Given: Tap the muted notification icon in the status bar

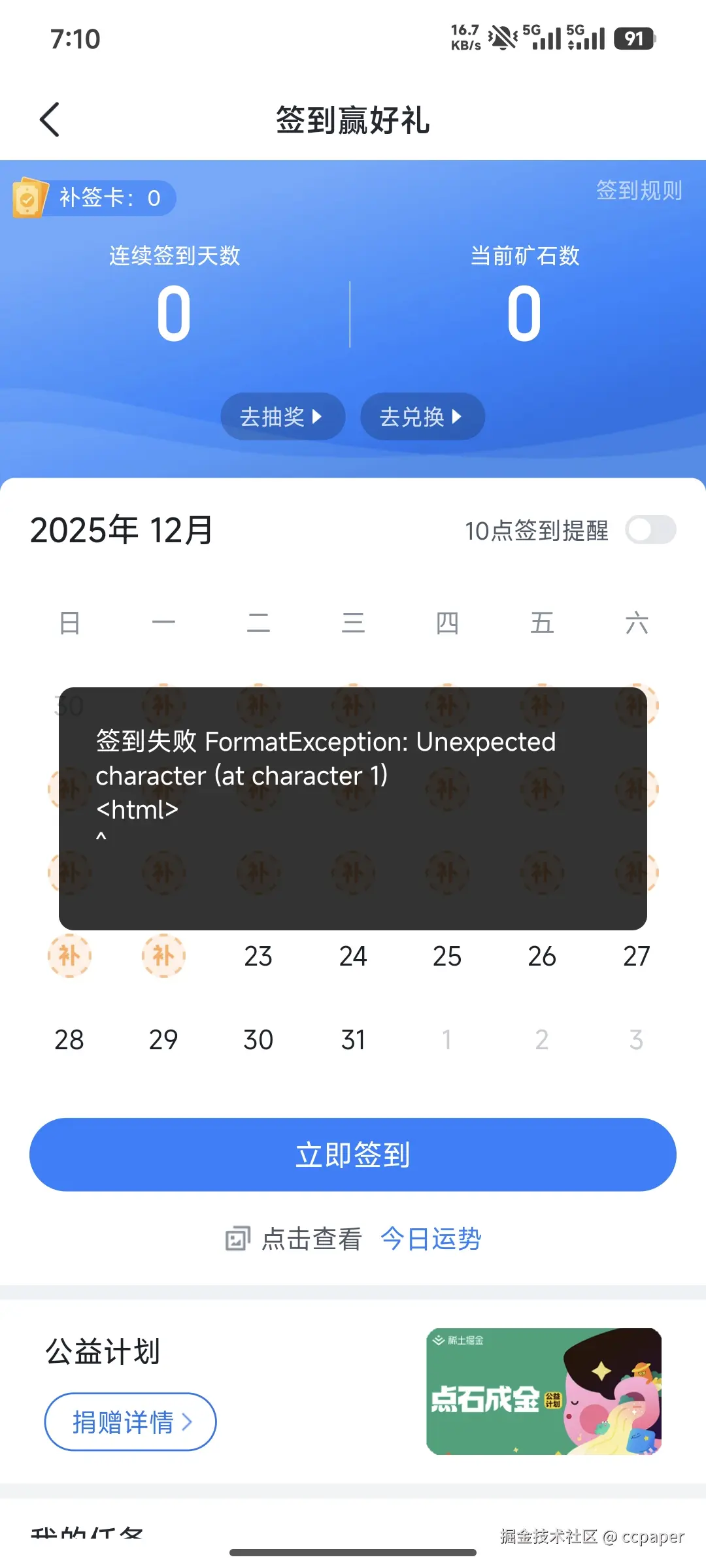Looking at the screenshot, I should [x=502, y=37].
